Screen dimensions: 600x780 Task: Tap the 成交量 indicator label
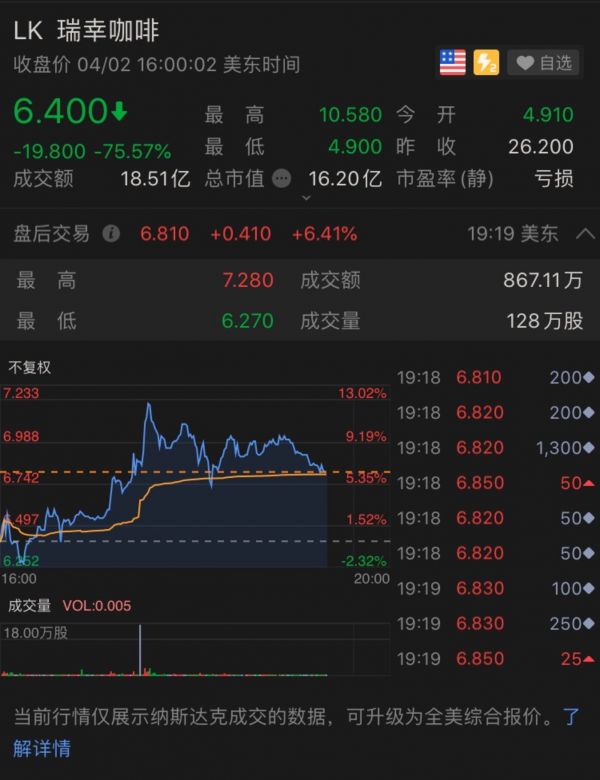(x=30, y=605)
